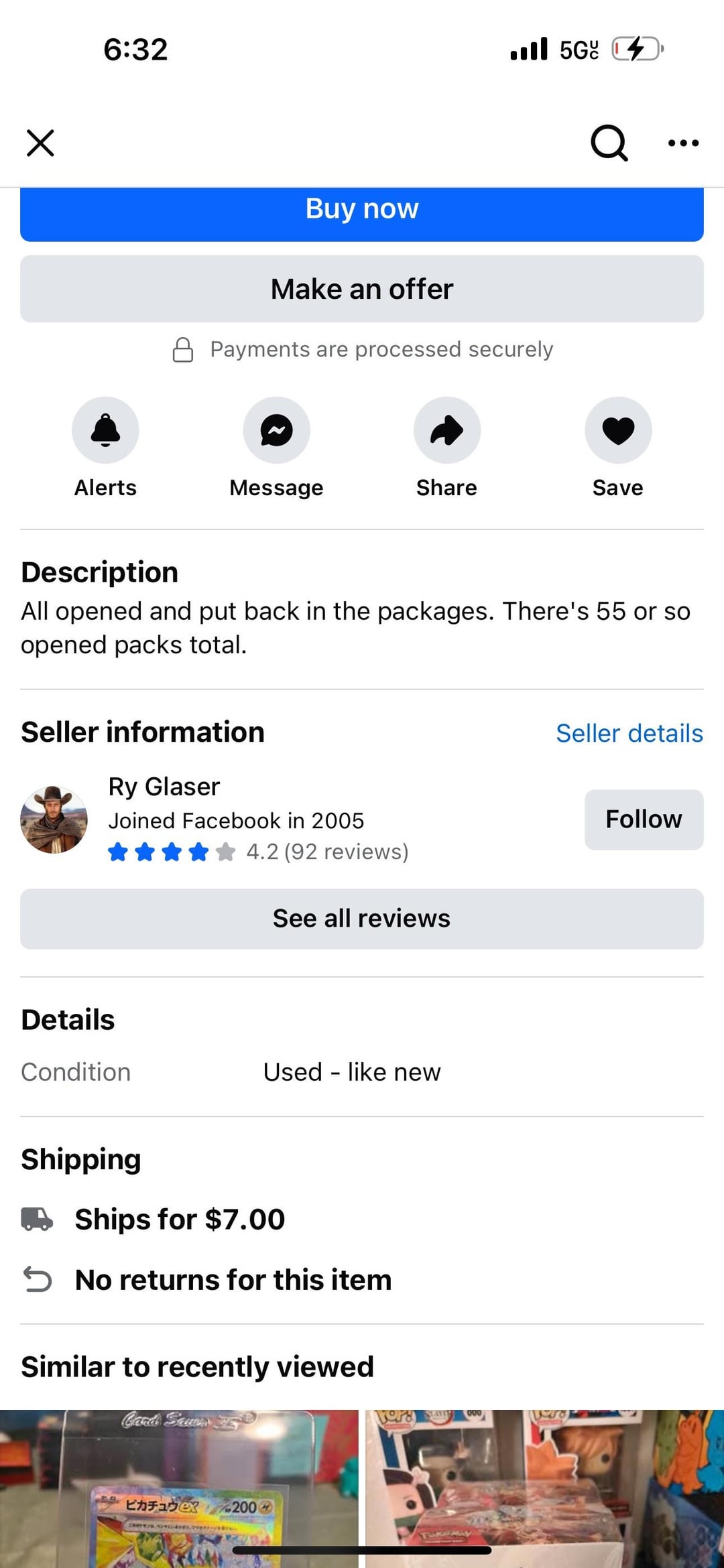This screenshot has height=1568, width=724.
Task: Open the Seller details link
Action: [x=629, y=733]
